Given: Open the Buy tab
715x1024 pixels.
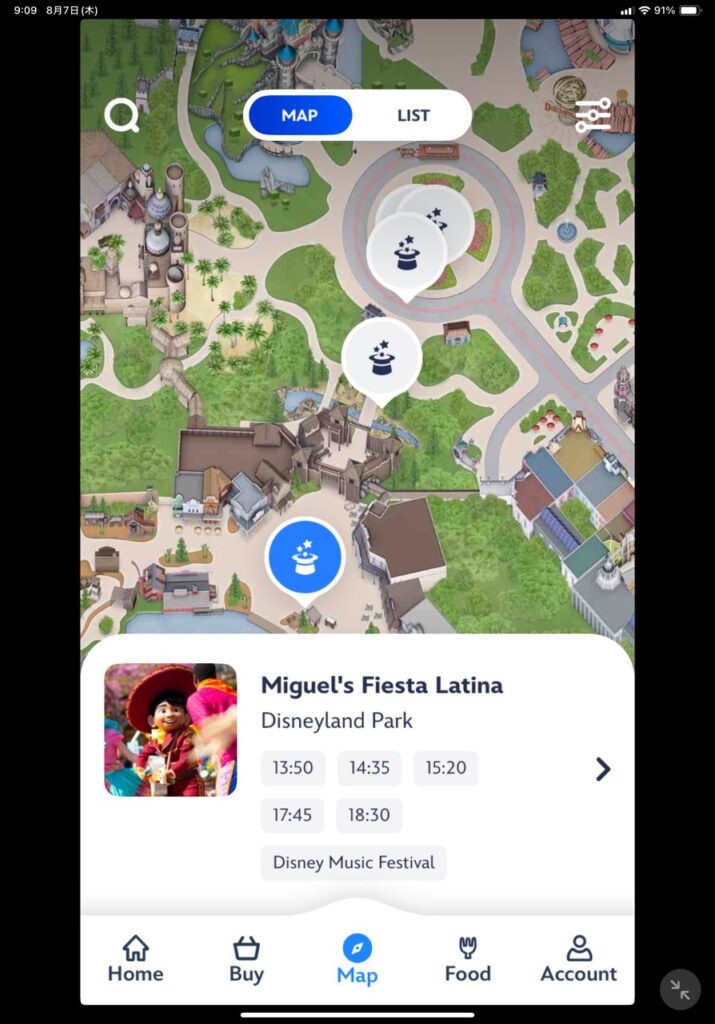Looking at the screenshot, I should pos(246,959).
